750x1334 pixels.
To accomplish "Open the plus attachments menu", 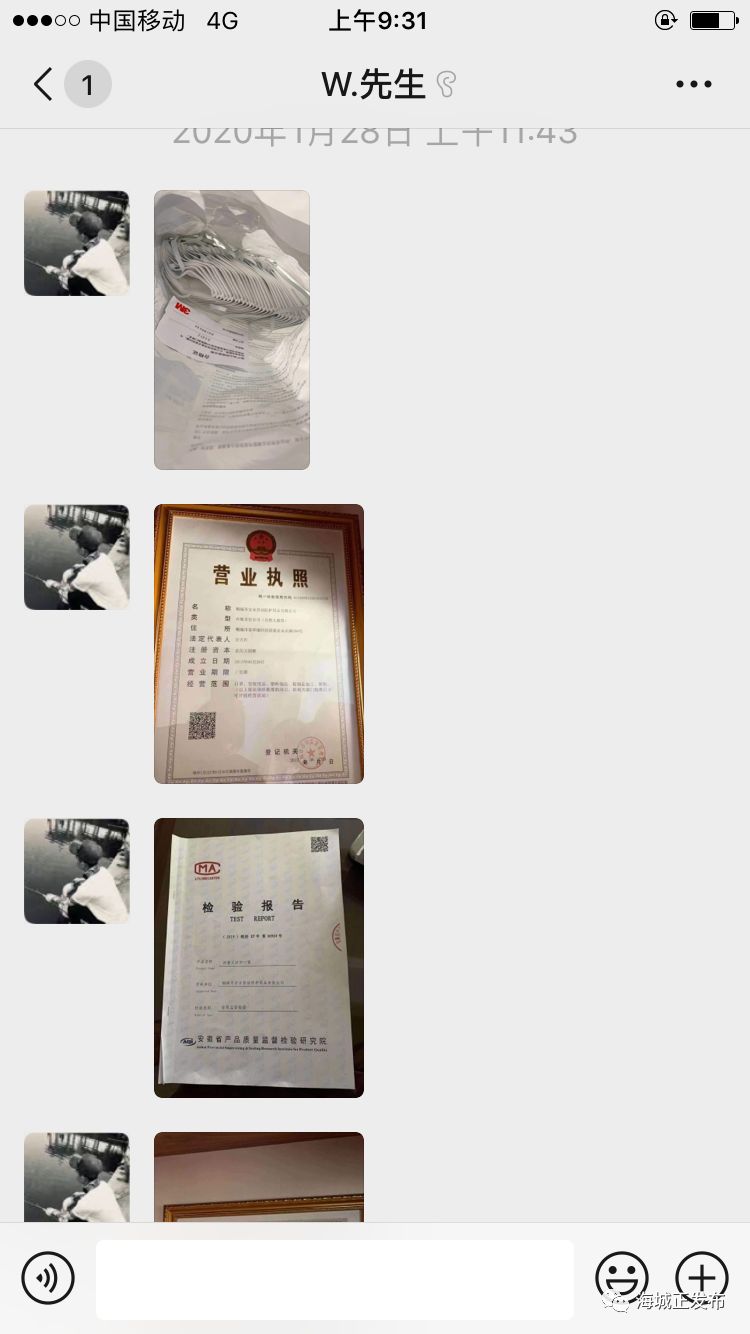I will point(702,1277).
